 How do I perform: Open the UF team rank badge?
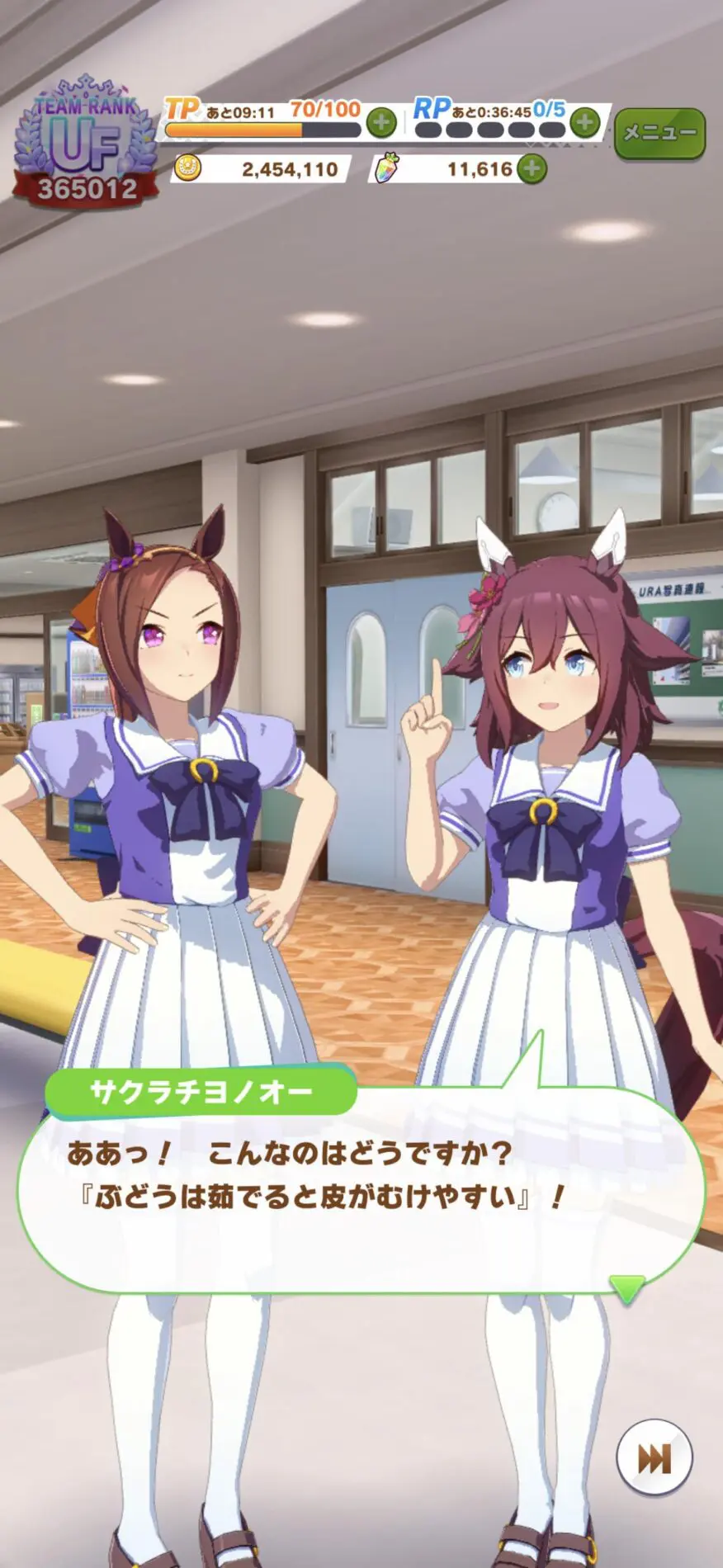click(86, 140)
